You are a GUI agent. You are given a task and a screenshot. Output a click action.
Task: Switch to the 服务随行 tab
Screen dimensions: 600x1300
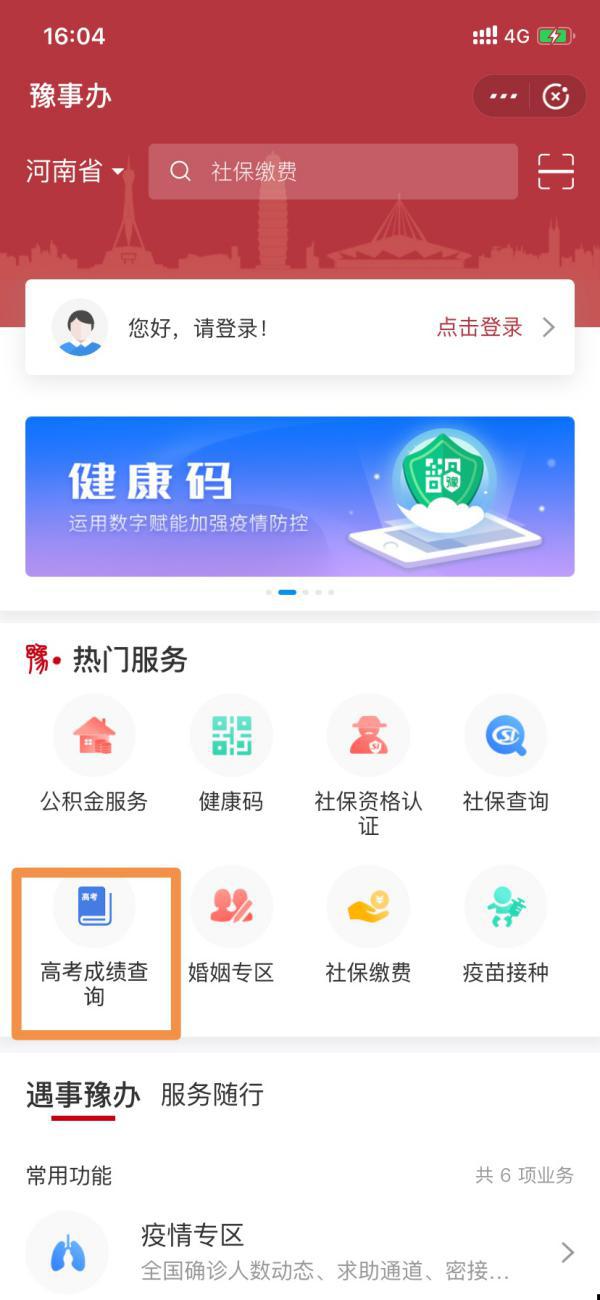pyautogui.click(x=212, y=1095)
